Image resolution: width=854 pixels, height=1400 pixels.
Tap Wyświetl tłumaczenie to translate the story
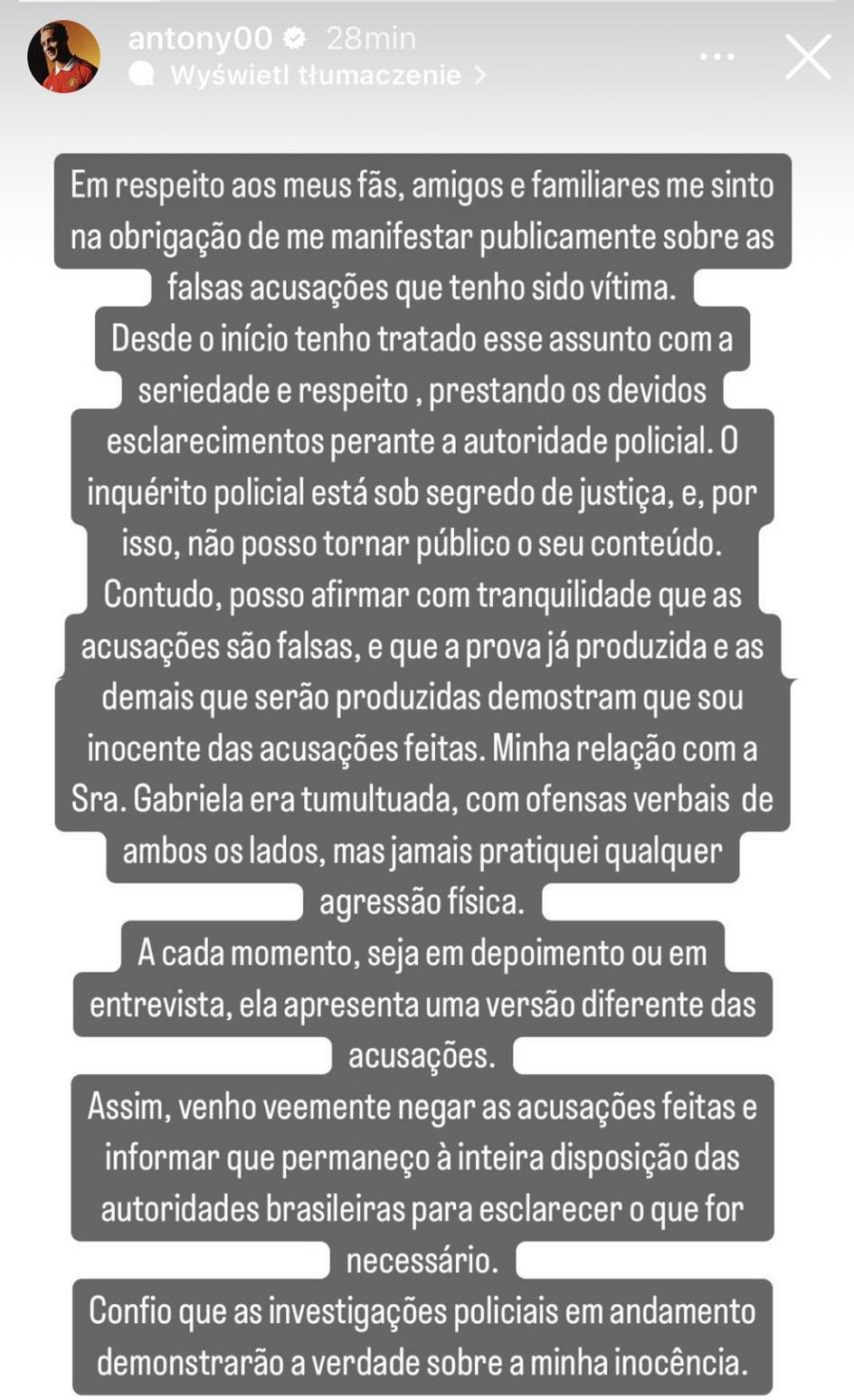click(x=316, y=75)
